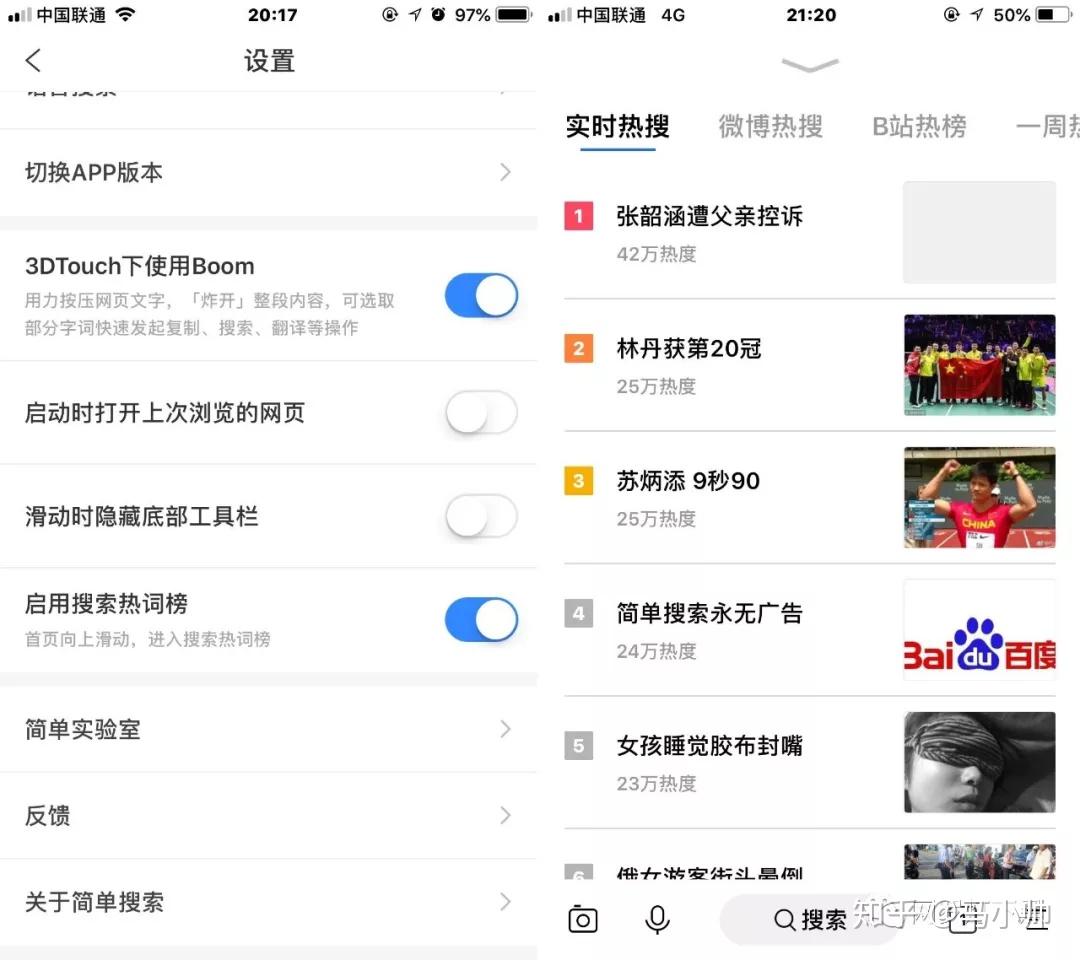
Task: Open 关于简单搜索
Action: click(268, 901)
